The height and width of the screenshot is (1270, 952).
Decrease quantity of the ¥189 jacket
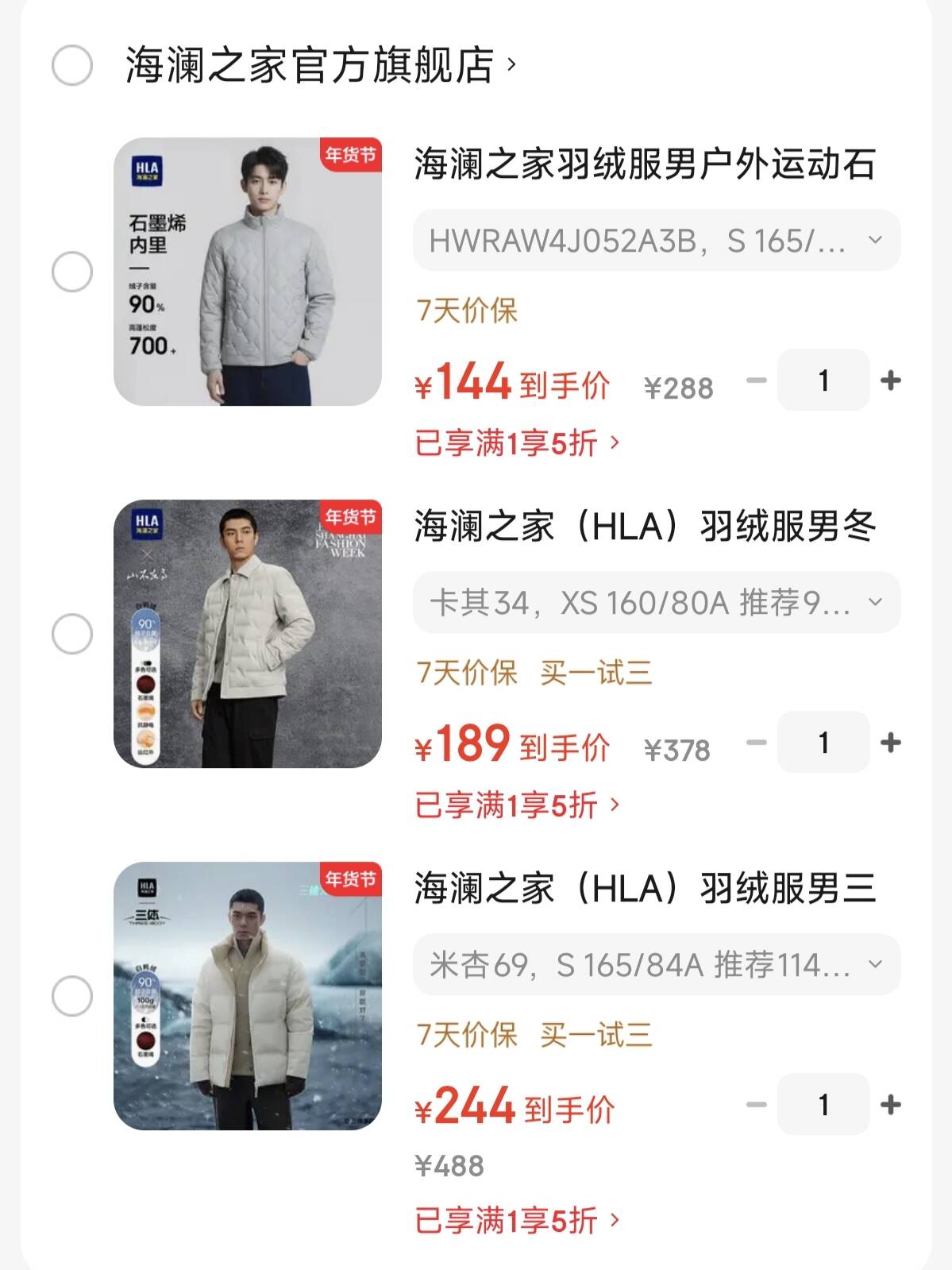(x=757, y=743)
